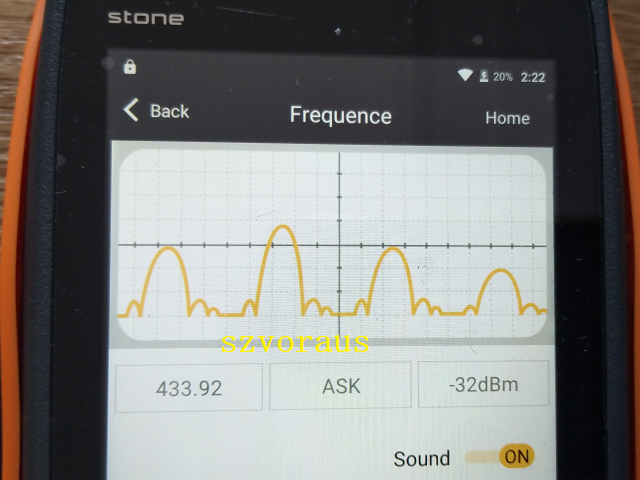Go back from the Frequence screen
The width and height of the screenshot is (640, 480).
pyautogui.click(x=156, y=111)
